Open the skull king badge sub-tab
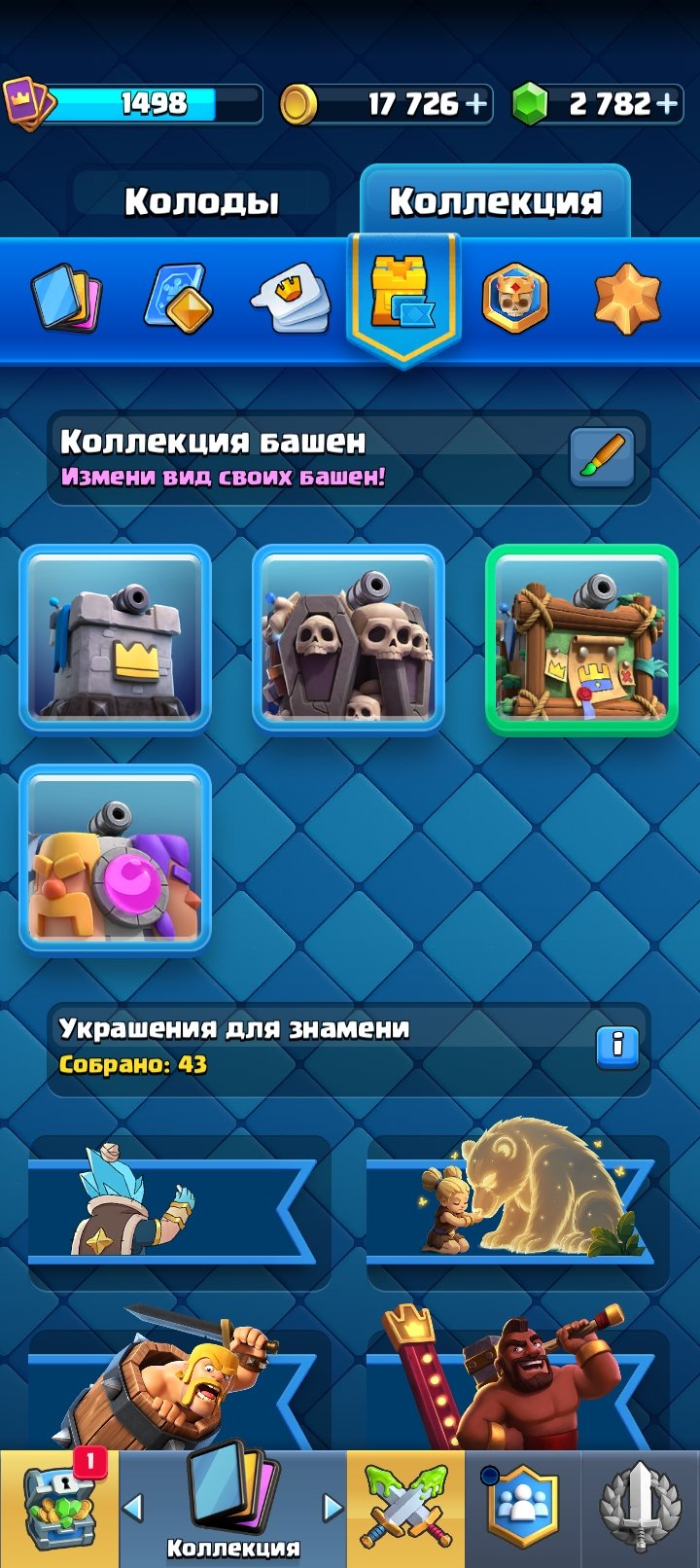 (515, 298)
